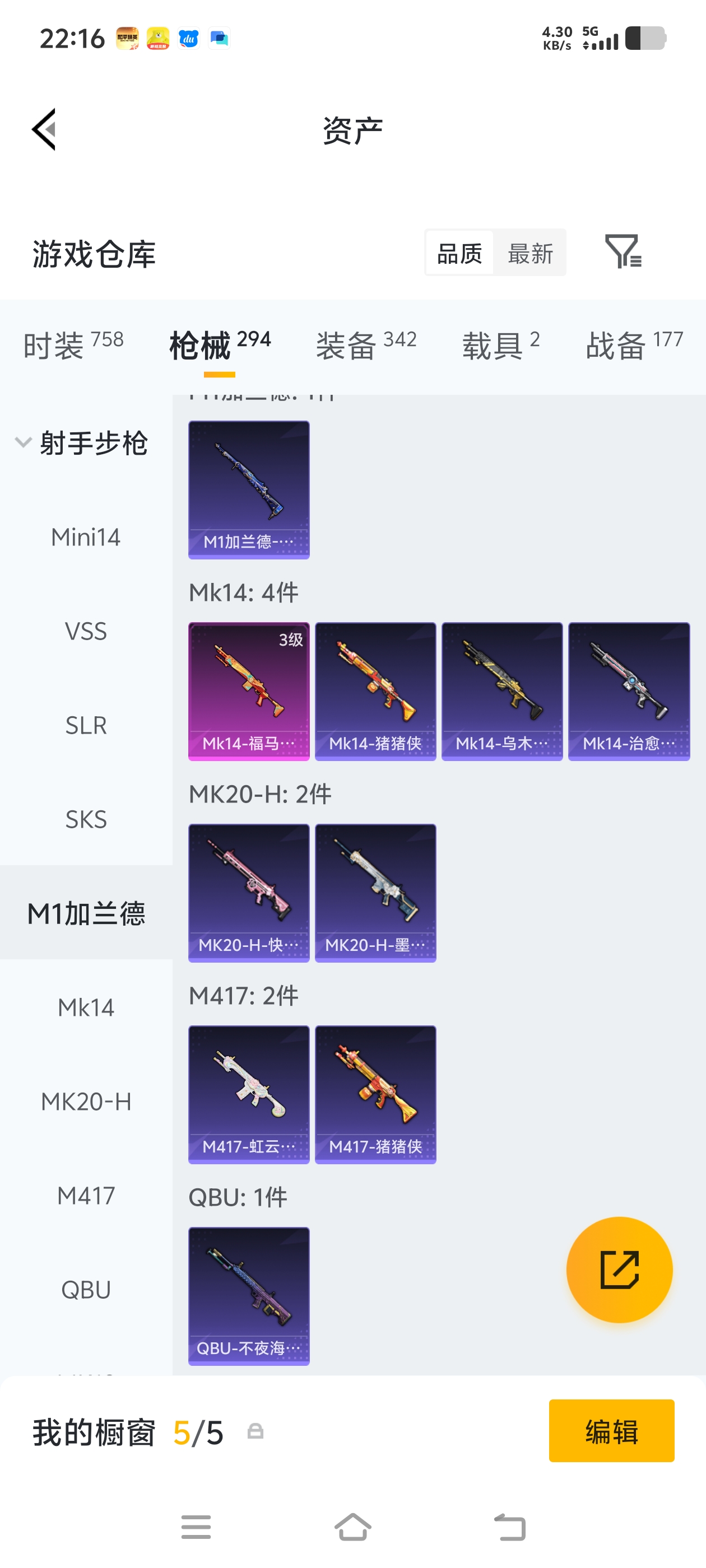Image resolution: width=706 pixels, height=1568 pixels.
Task: View the Mk14-猪猪侠 skin
Action: point(375,691)
